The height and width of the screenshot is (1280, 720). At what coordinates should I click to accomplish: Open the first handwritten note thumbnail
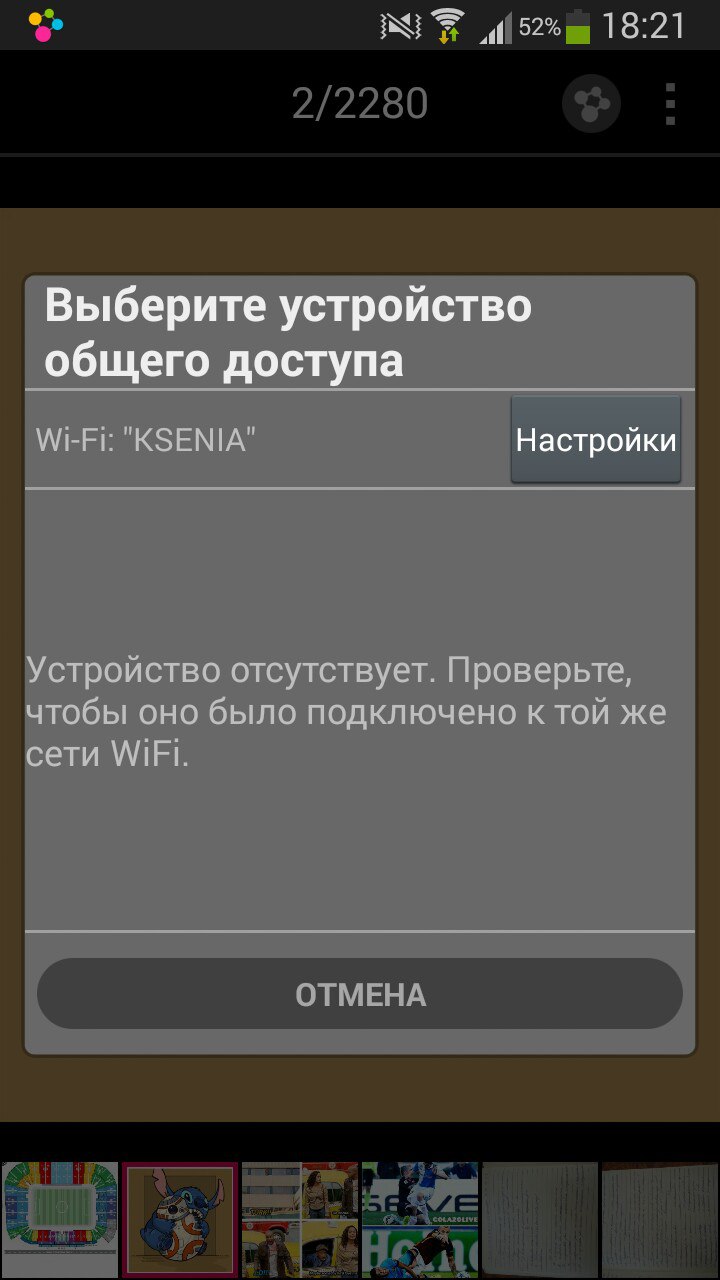(540, 1219)
